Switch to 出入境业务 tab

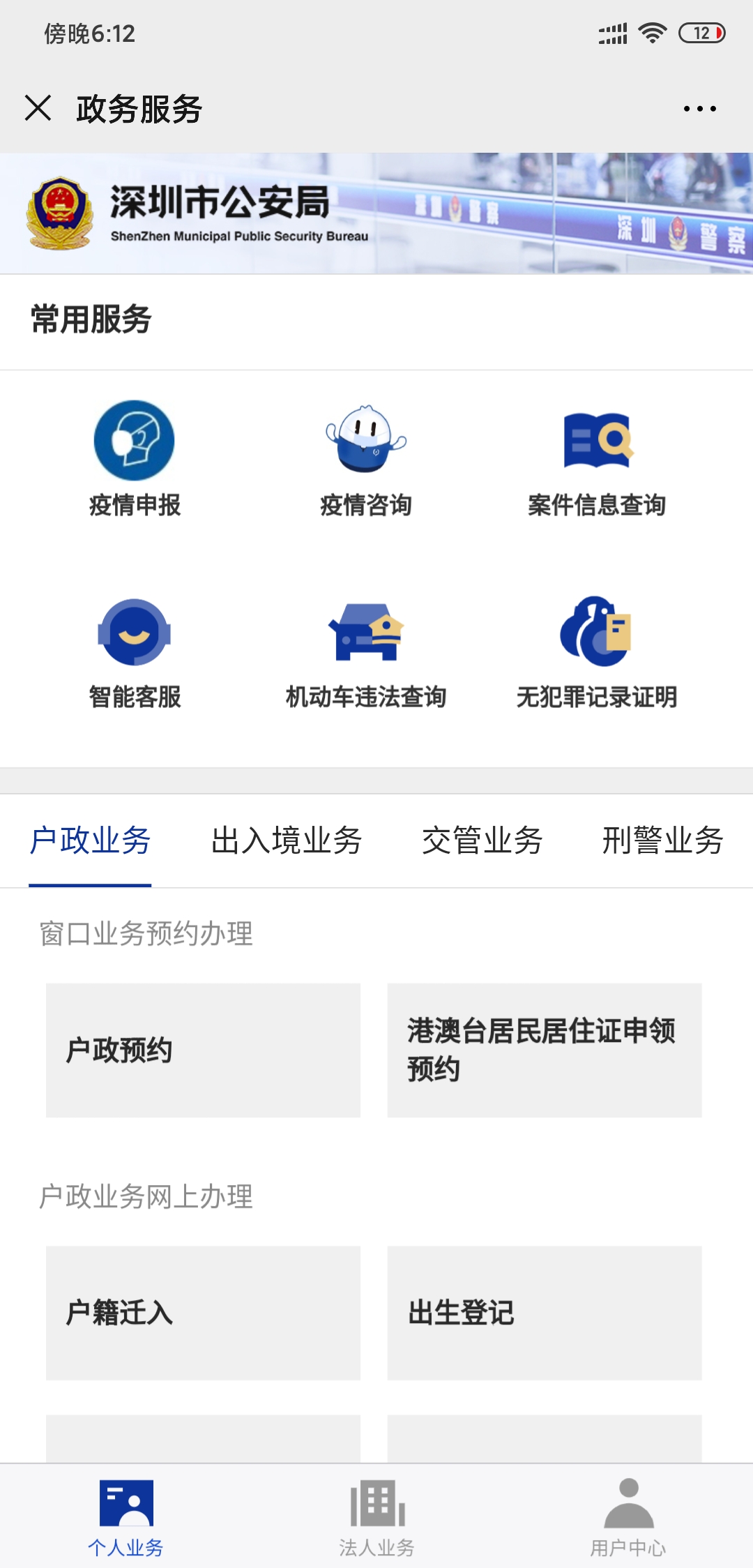pyautogui.click(x=287, y=840)
